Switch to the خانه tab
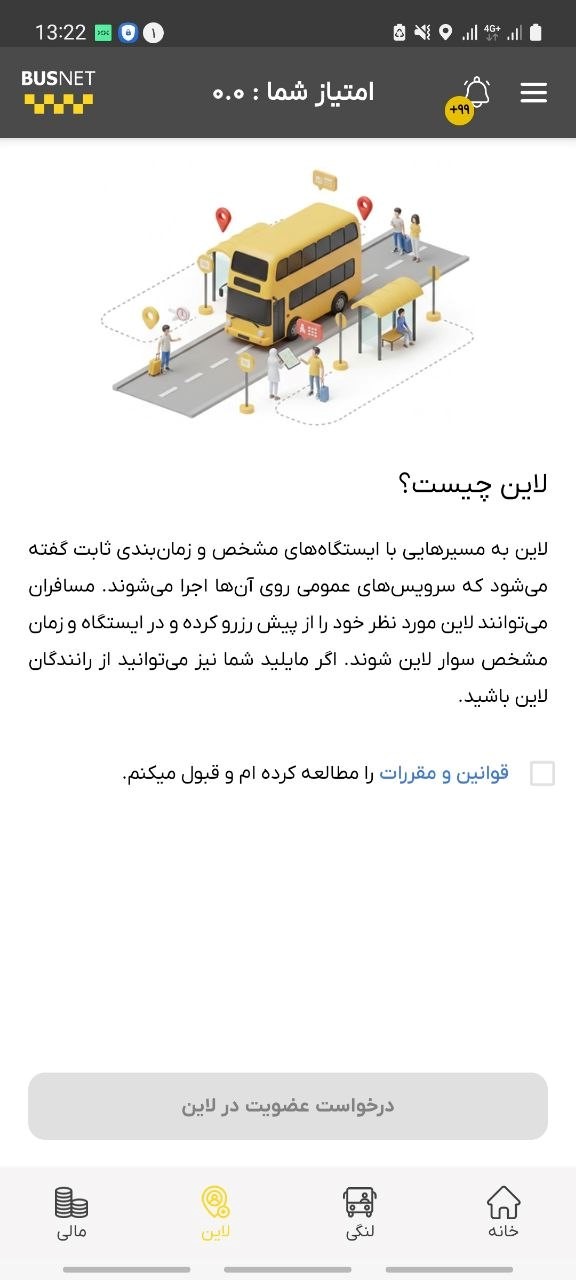 503,1213
